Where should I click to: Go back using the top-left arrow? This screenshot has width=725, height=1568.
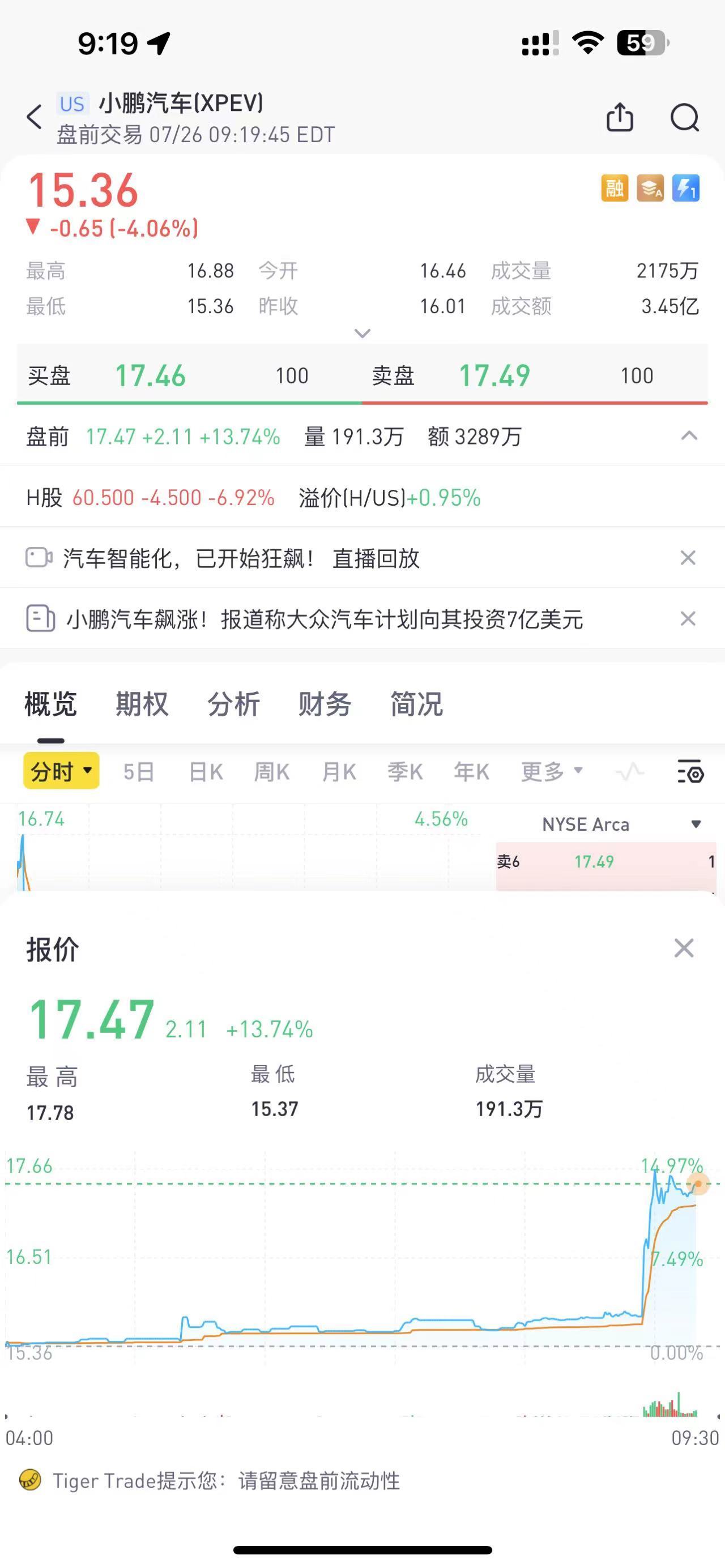click(x=35, y=117)
